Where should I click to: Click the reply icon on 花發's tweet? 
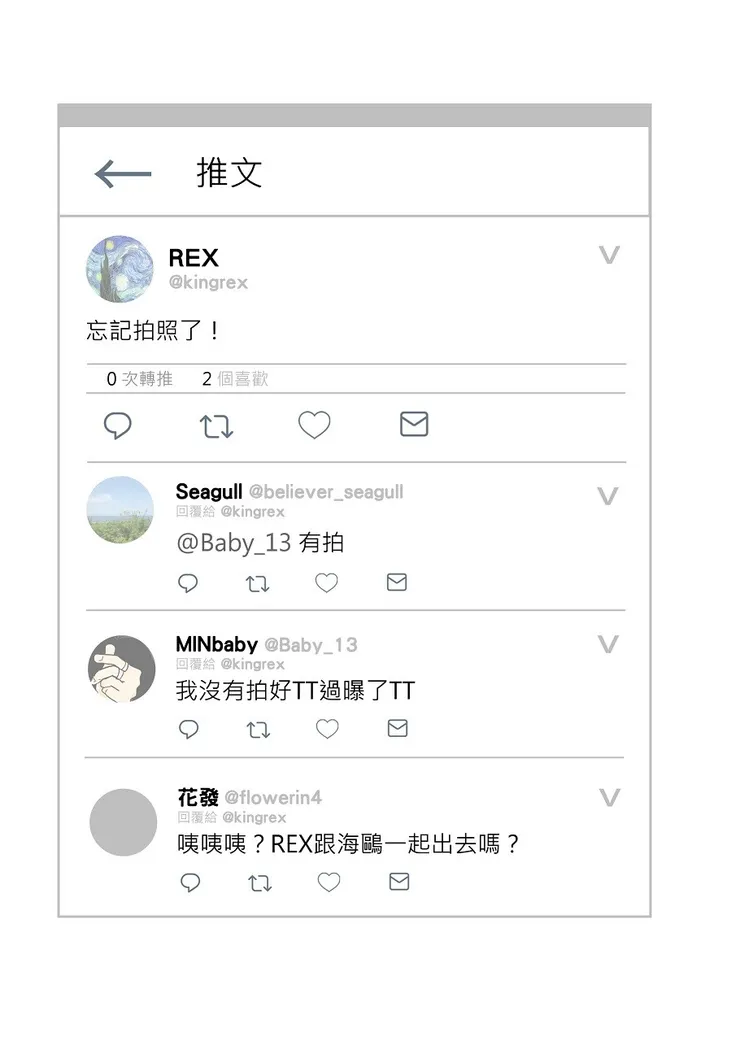pos(190,883)
